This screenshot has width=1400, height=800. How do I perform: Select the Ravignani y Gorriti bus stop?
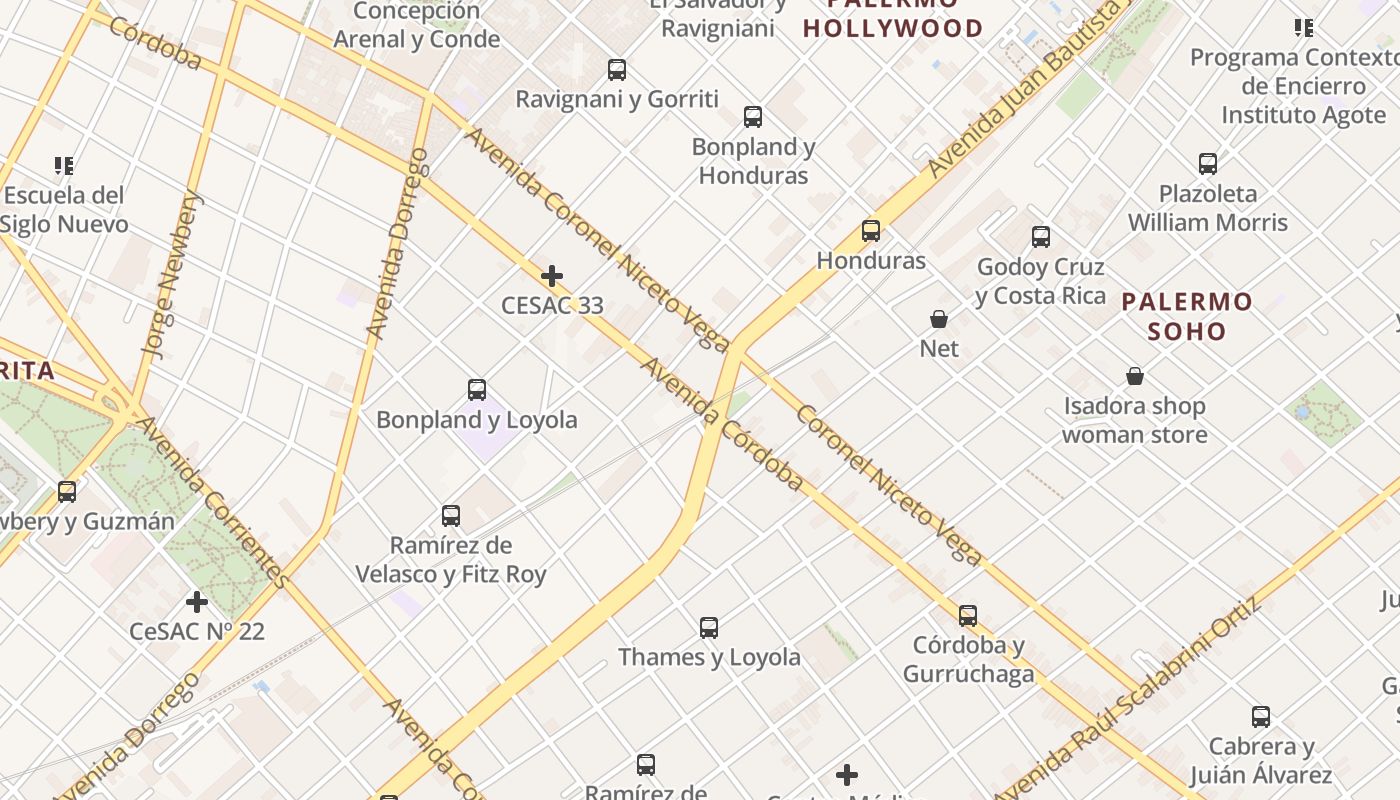point(617,70)
